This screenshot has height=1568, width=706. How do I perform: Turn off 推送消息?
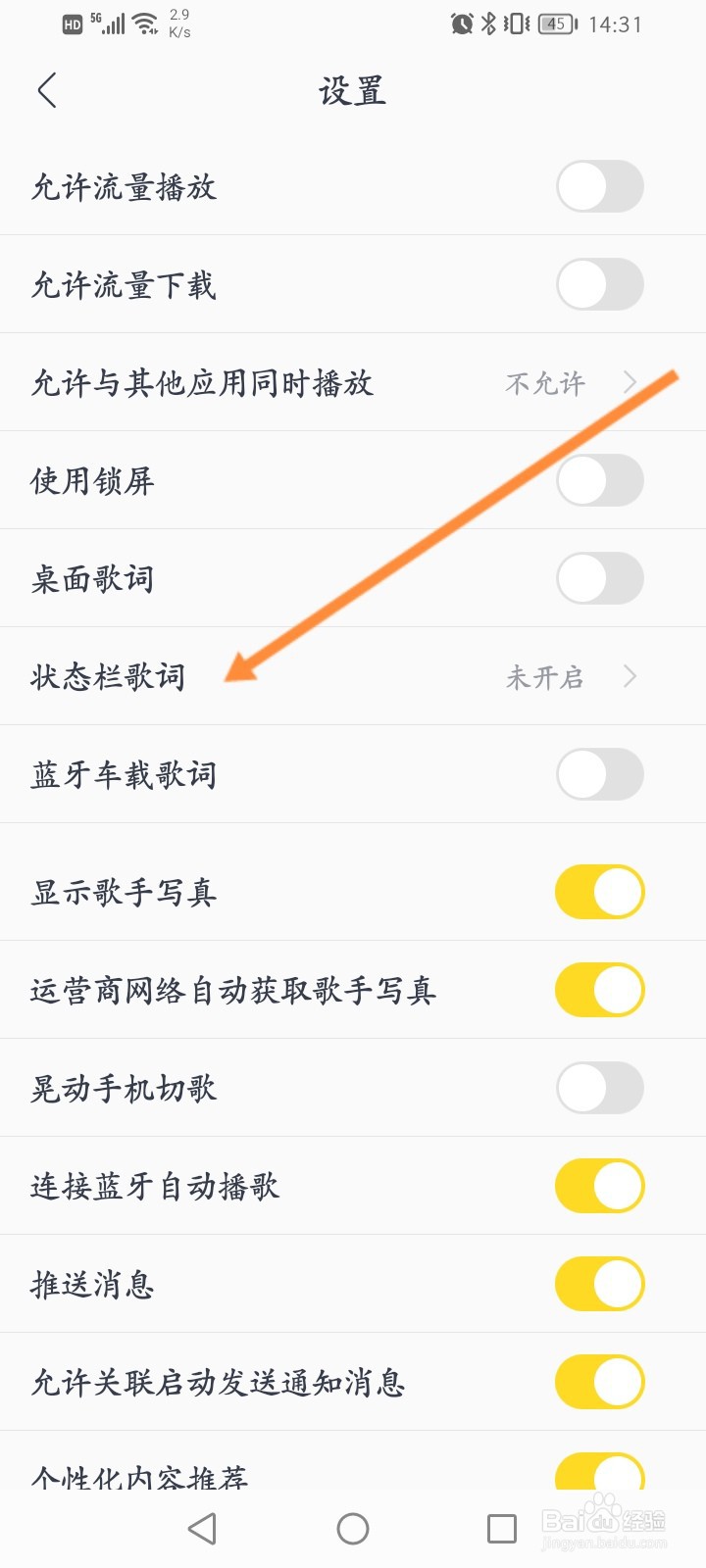click(599, 1284)
